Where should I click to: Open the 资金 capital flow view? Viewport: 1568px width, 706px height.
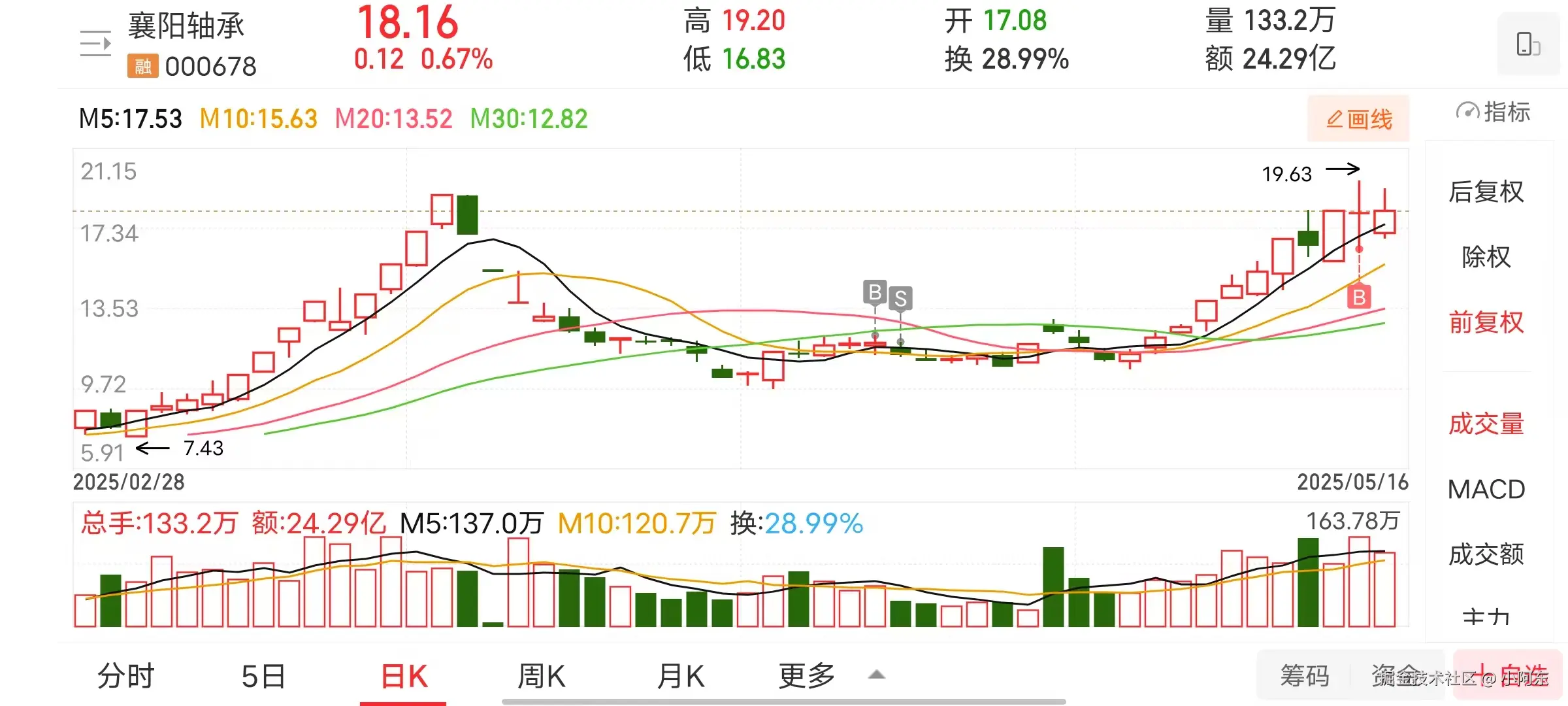[x=1397, y=676]
